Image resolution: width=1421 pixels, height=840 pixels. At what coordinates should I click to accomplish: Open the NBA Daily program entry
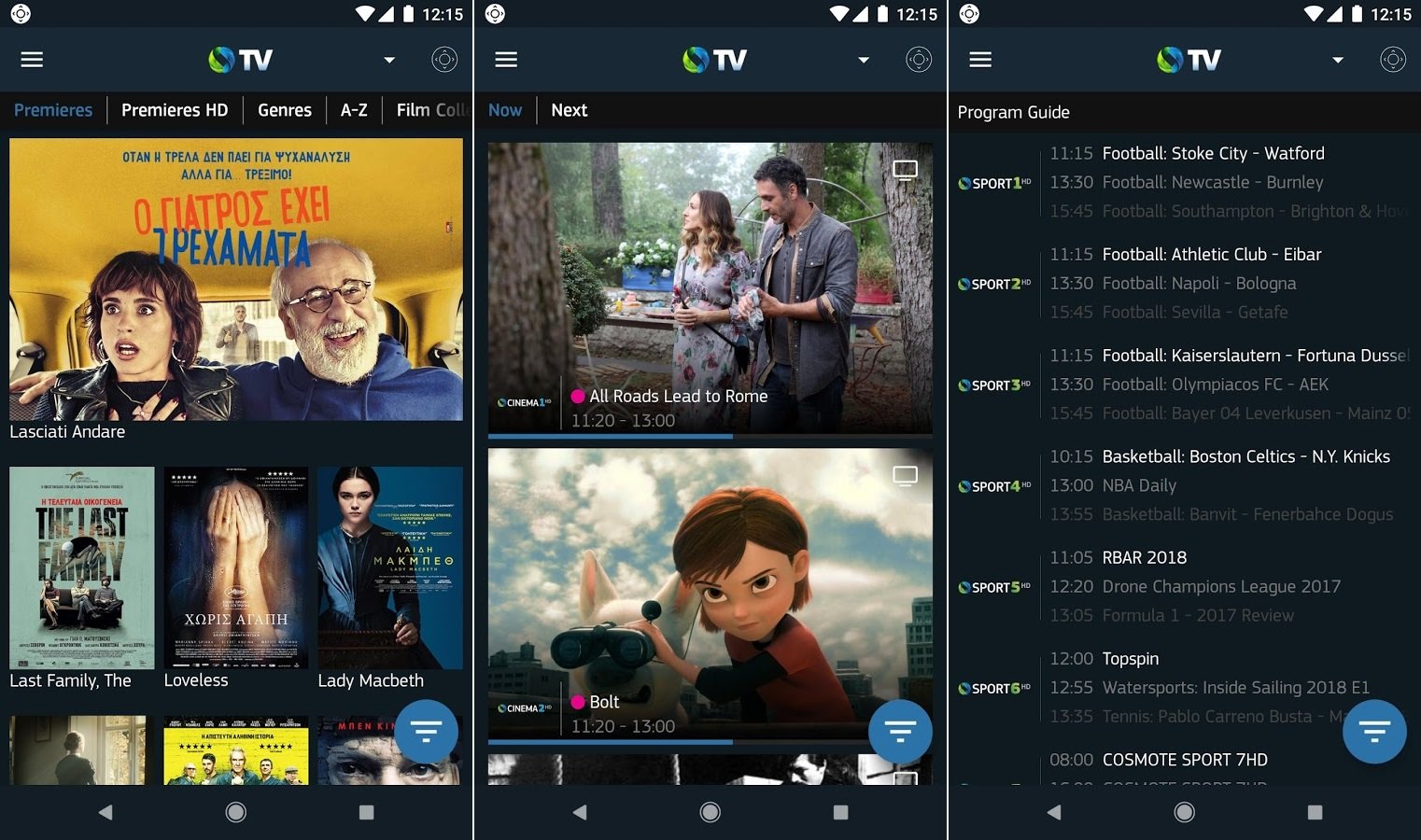(x=1139, y=485)
